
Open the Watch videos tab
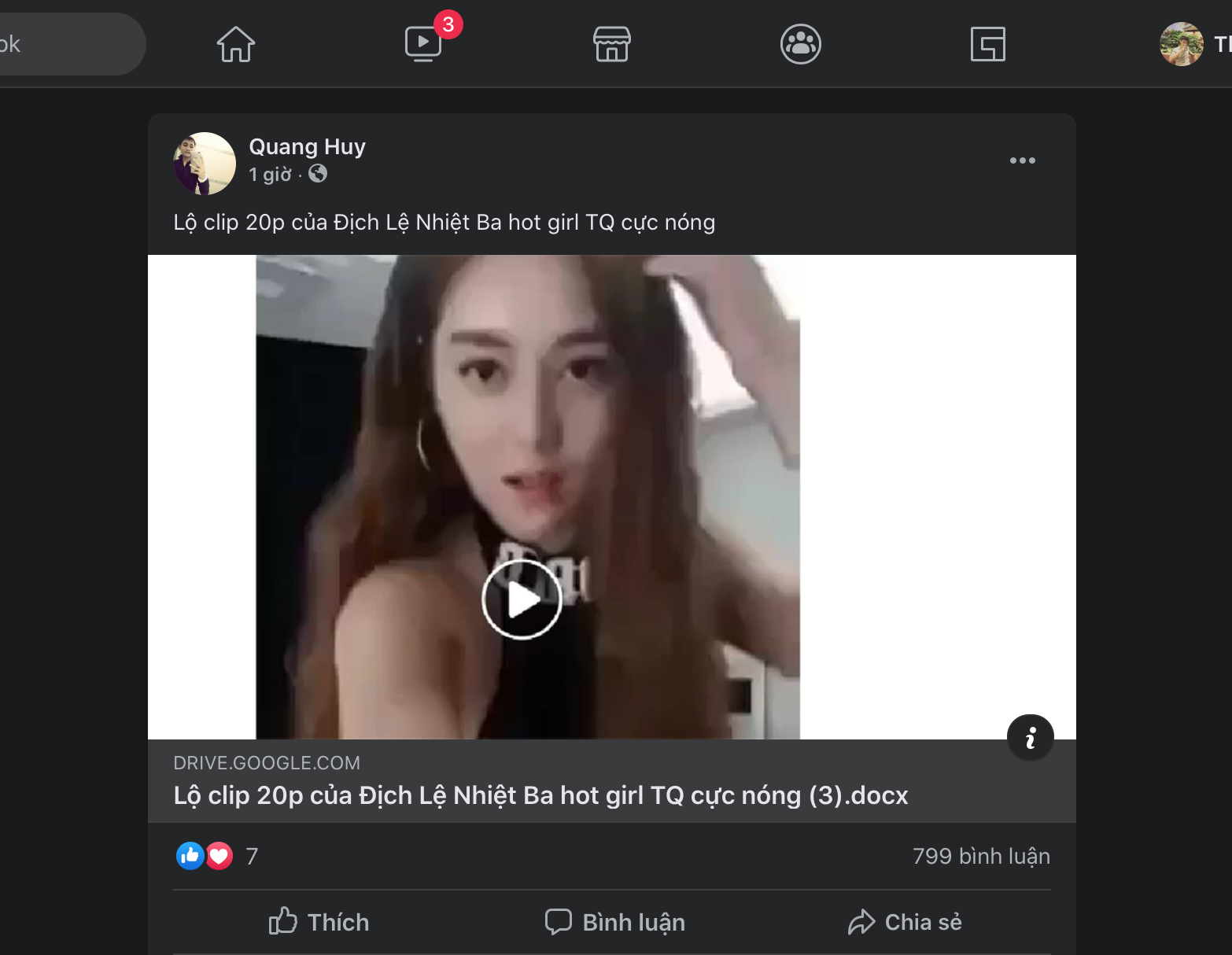click(x=423, y=44)
